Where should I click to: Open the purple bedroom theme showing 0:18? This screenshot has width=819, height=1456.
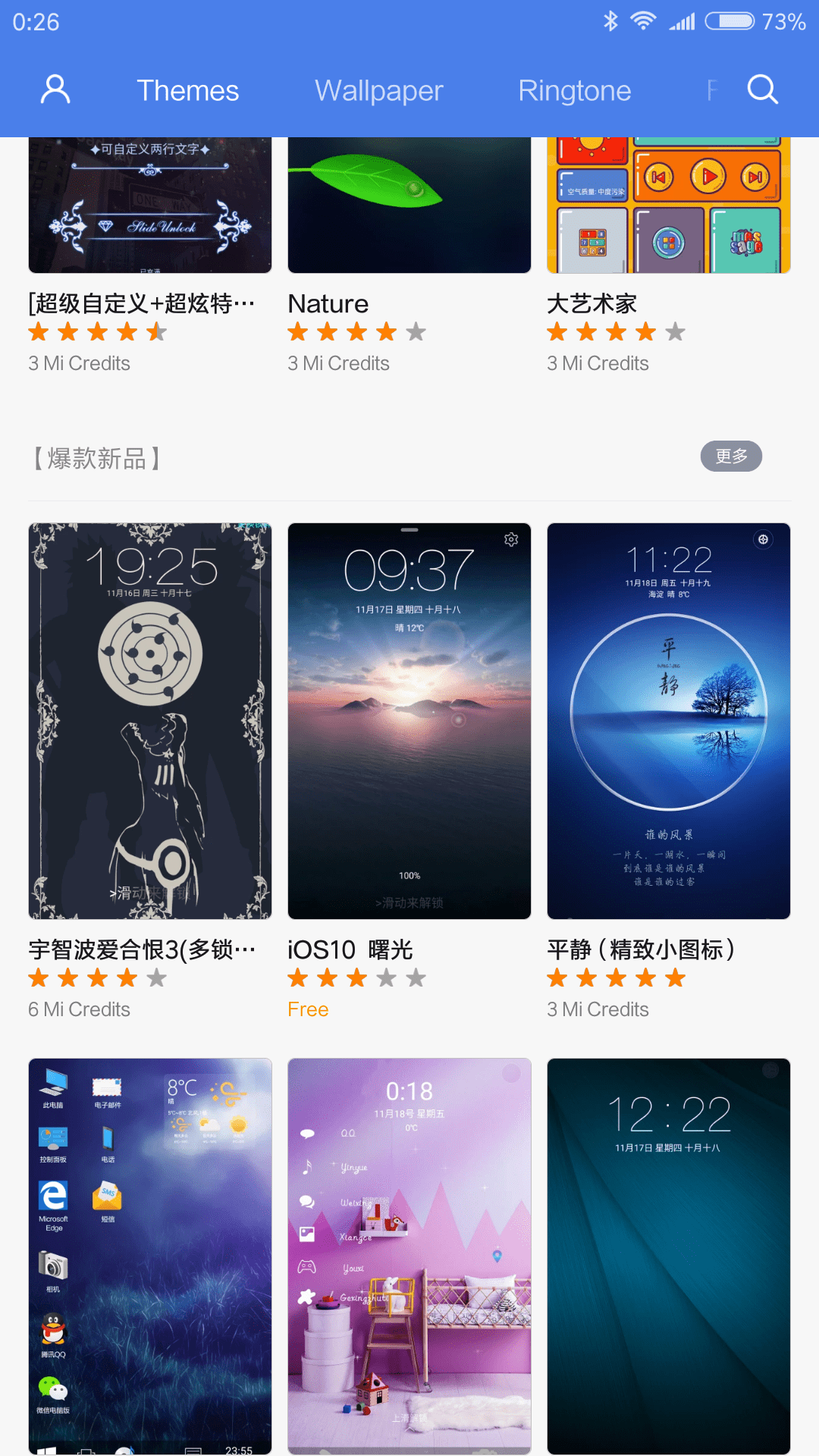[x=409, y=1257]
